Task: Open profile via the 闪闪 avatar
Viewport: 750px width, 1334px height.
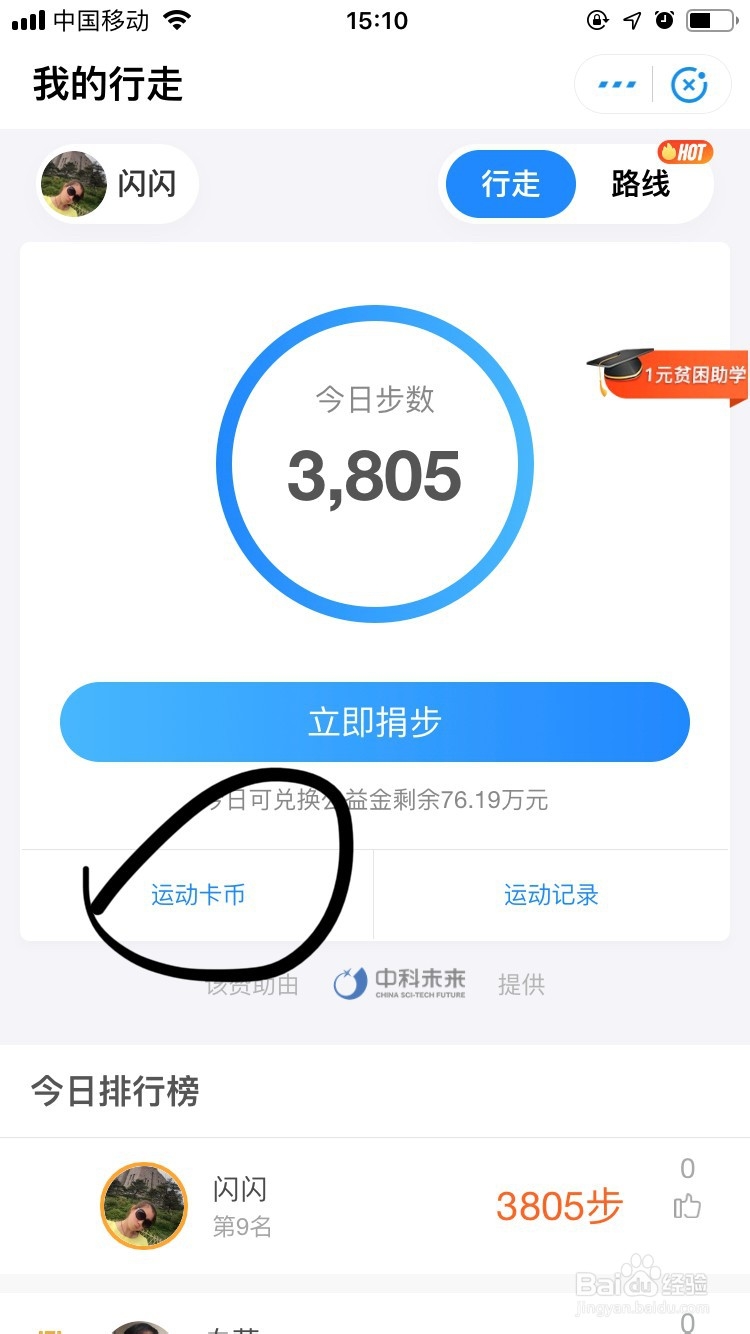Action: [x=73, y=184]
